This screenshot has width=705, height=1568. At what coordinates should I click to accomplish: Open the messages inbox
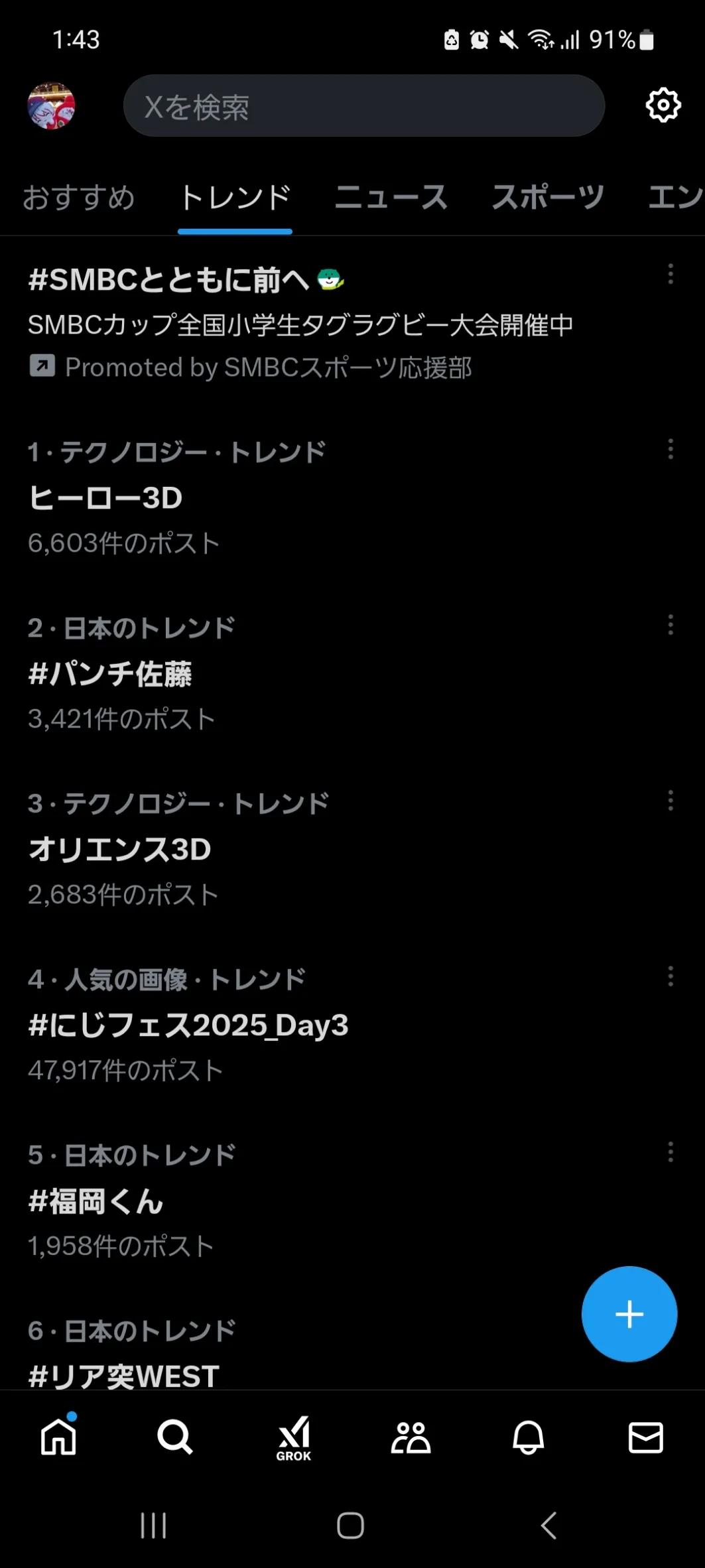645,1437
